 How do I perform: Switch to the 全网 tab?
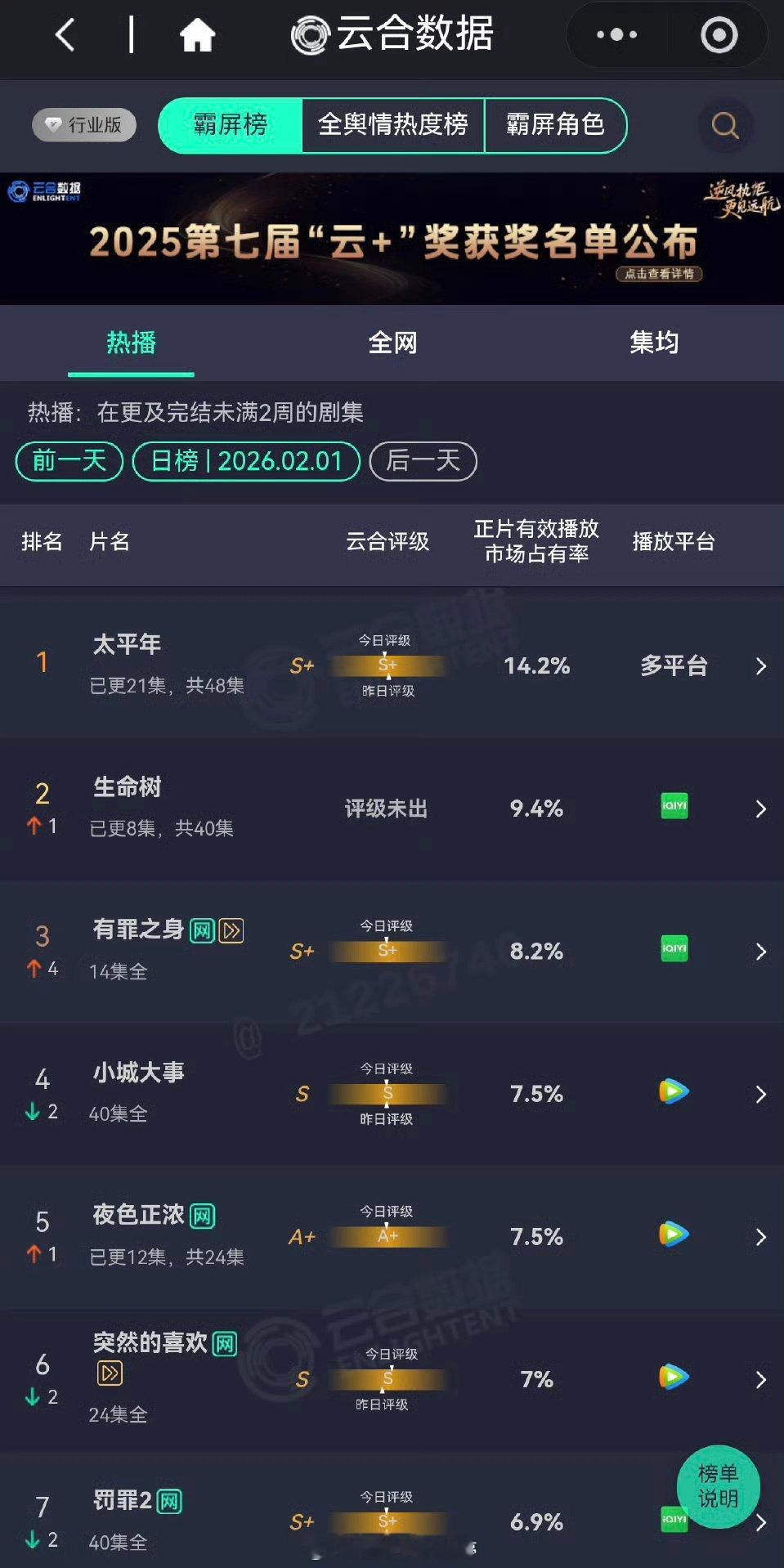[x=393, y=343]
